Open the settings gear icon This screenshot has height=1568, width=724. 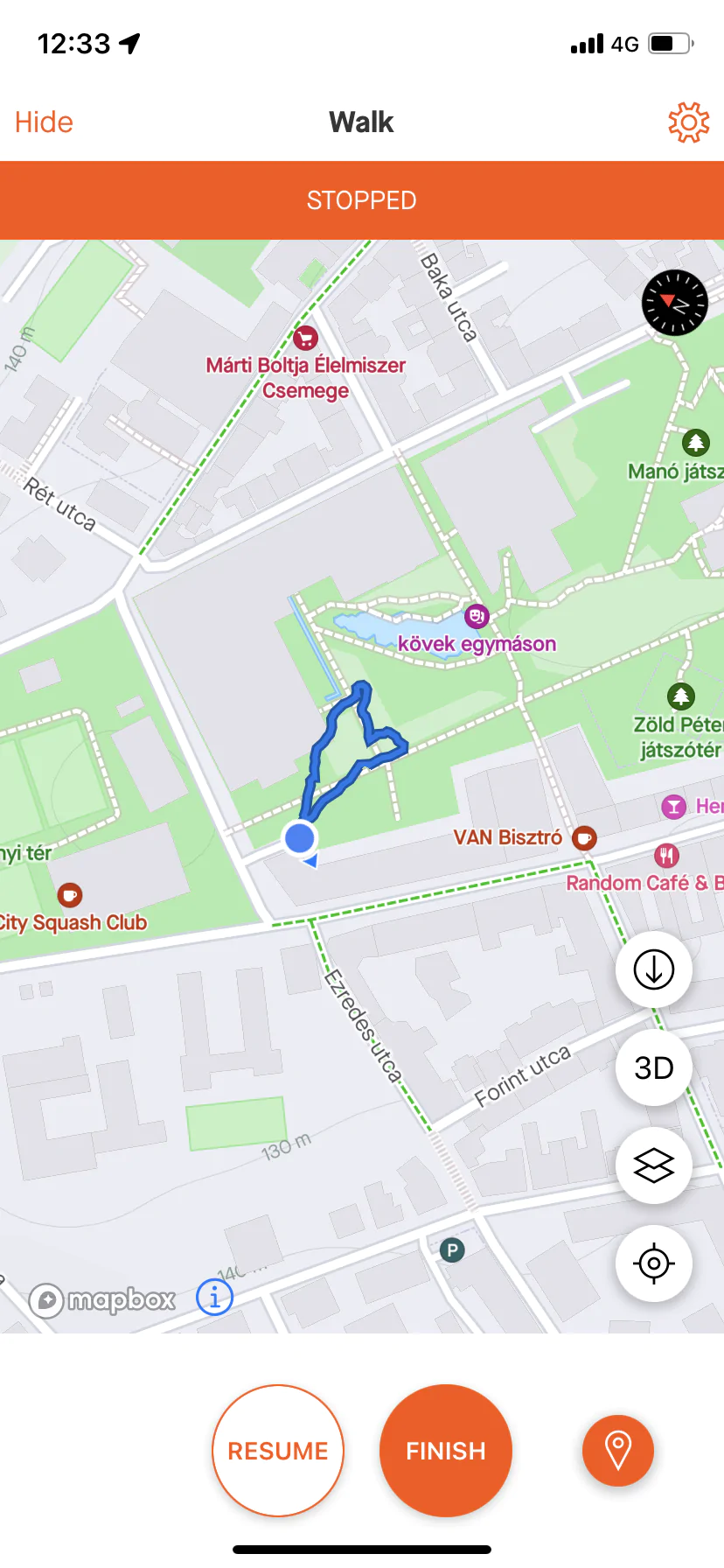pyautogui.click(x=688, y=122)
